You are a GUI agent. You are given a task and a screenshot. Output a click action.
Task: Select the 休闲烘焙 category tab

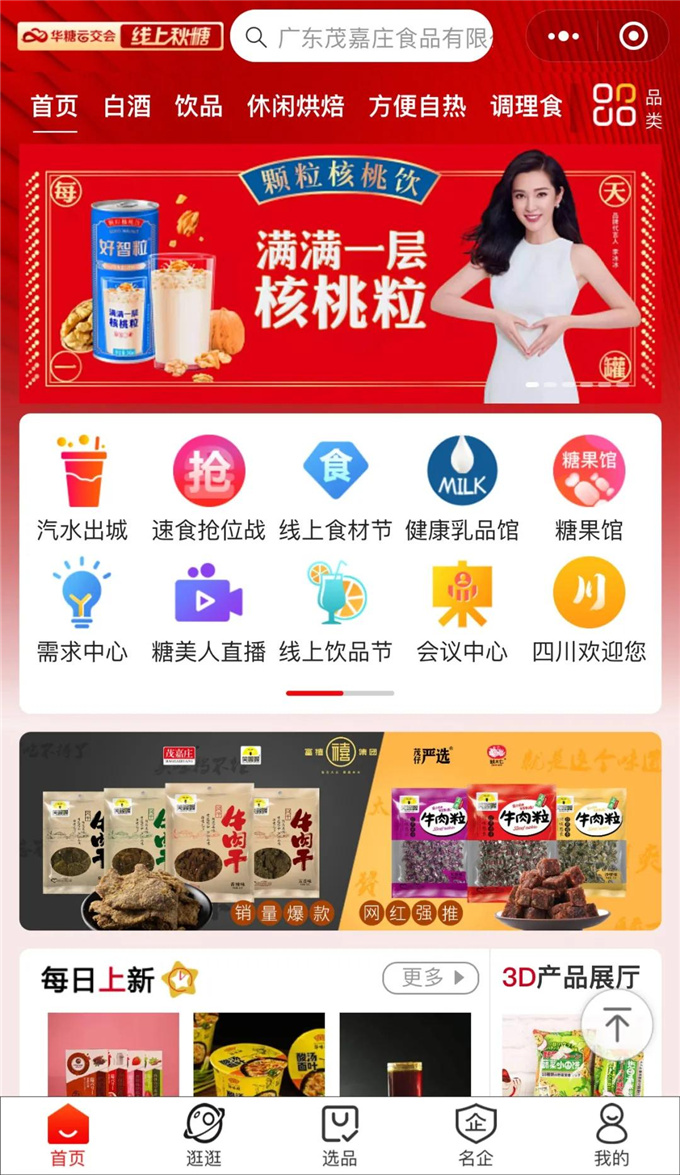295,106
